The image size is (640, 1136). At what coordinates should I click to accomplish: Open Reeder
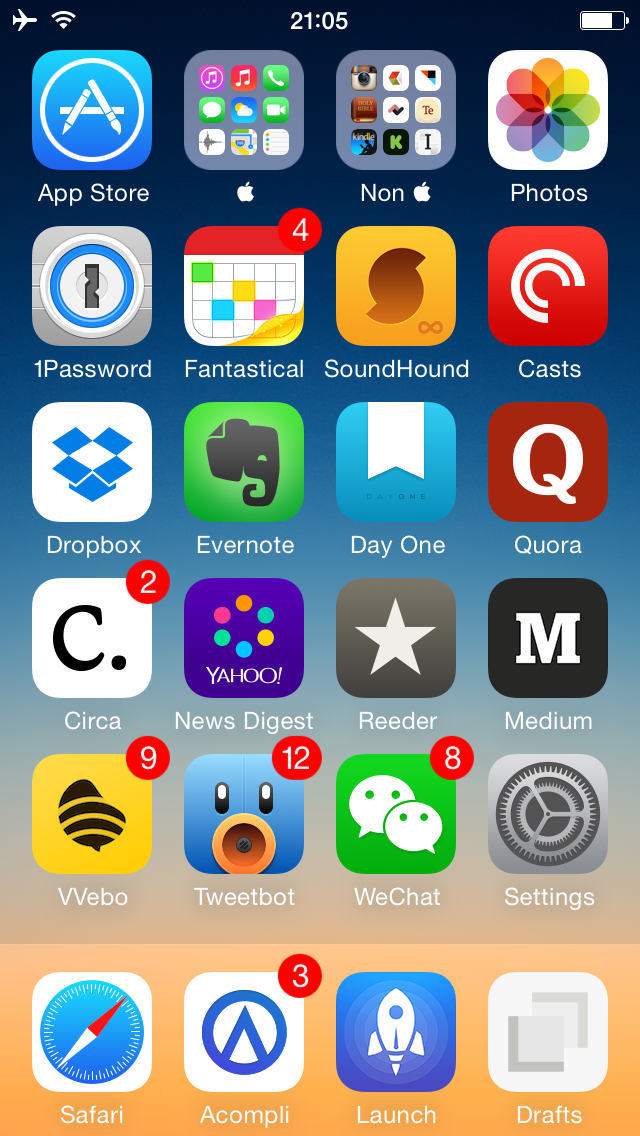coord(396,638)
